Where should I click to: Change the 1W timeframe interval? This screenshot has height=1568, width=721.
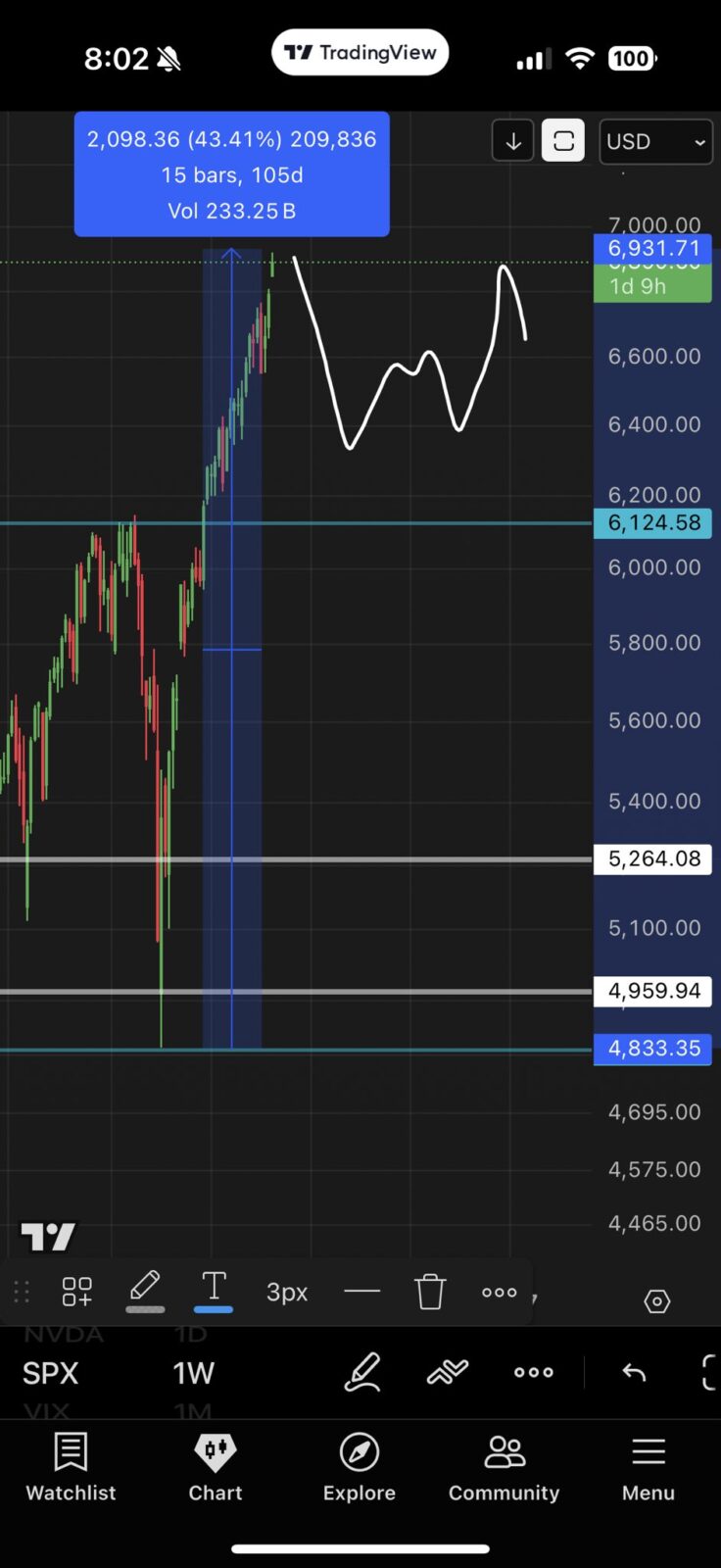click(x=193, y=1373)
